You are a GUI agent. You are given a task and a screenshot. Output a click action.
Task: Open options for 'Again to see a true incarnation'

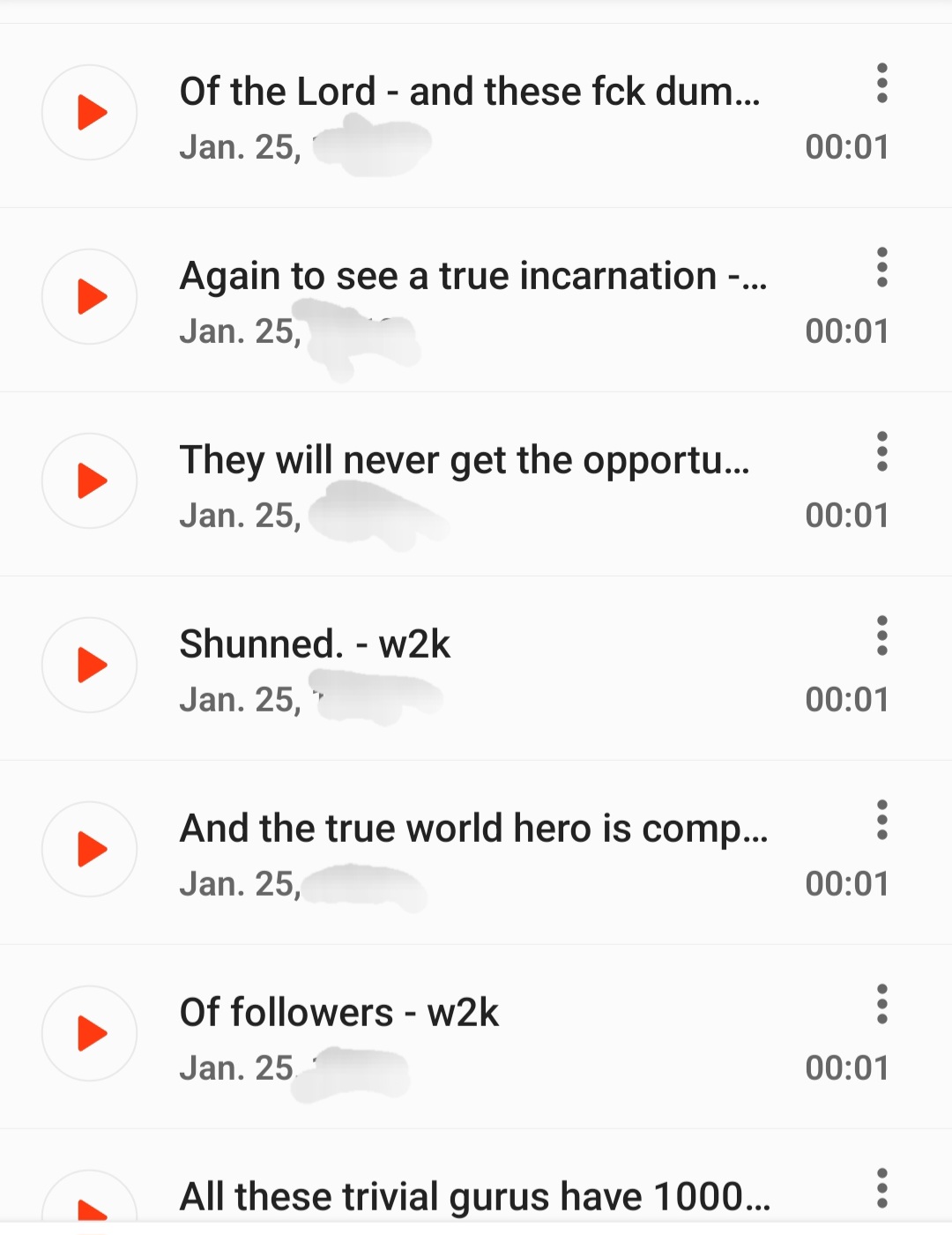(881, 268)
